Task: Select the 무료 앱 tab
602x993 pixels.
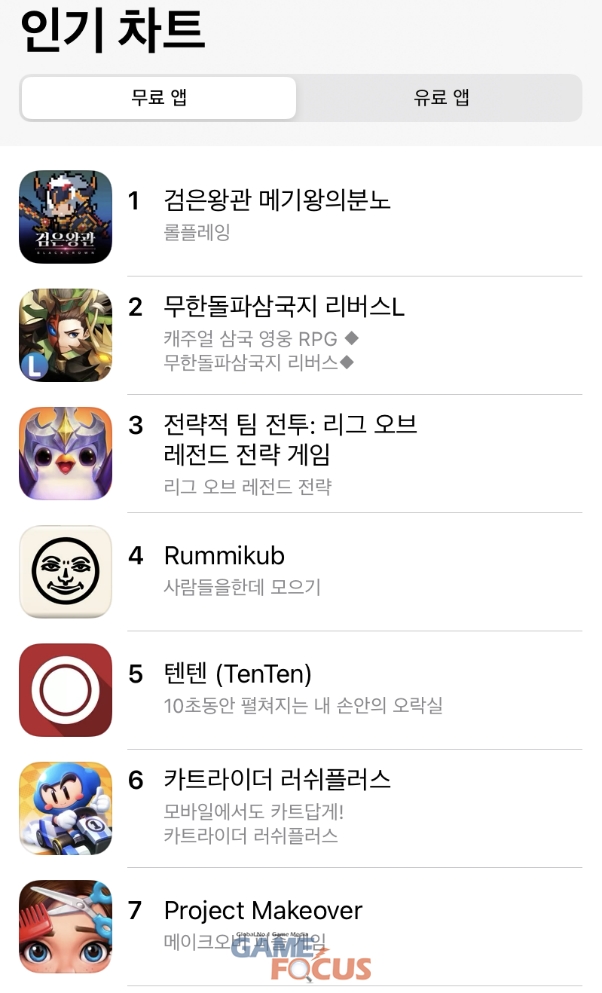Action: [159, 98]
